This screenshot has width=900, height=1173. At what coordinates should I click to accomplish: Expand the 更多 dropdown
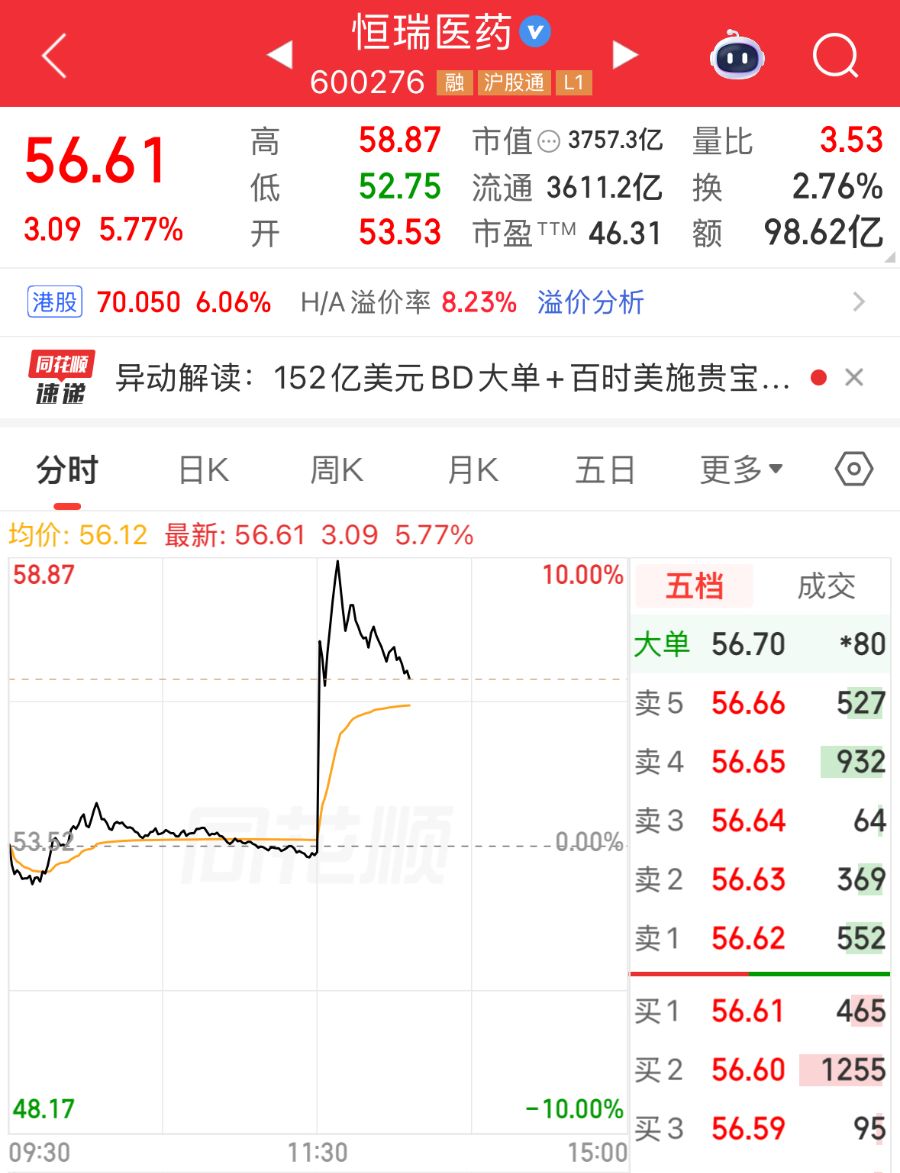coord(741,470)
